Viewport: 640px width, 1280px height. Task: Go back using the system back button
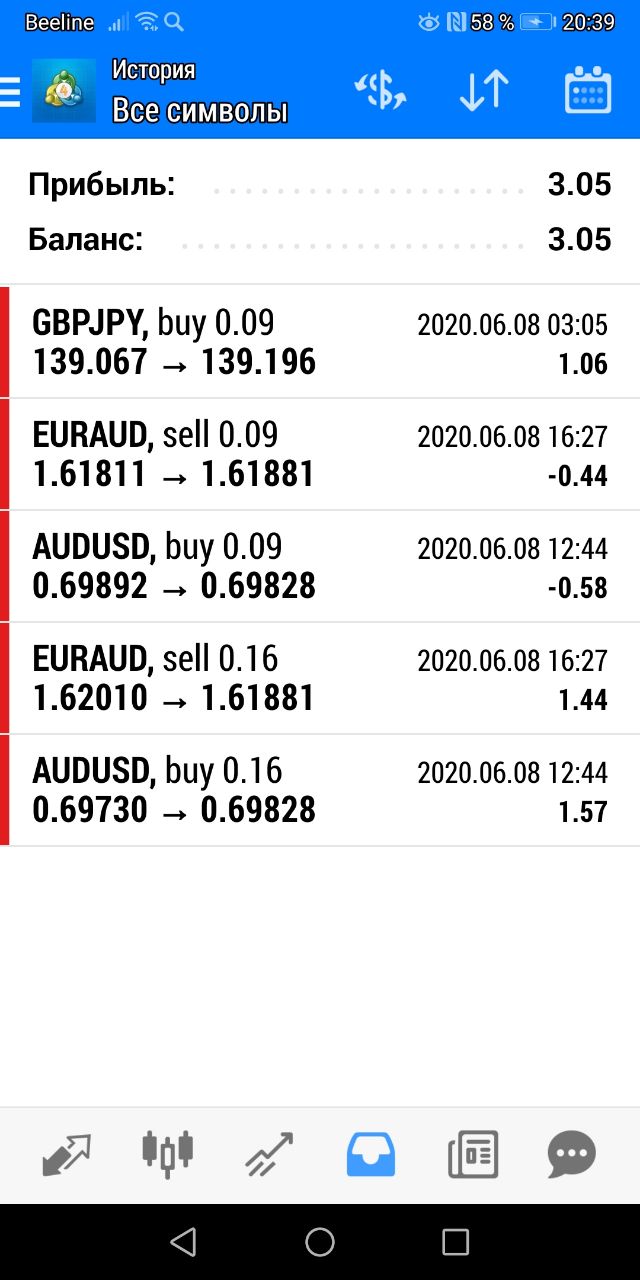click(183, 1242)
